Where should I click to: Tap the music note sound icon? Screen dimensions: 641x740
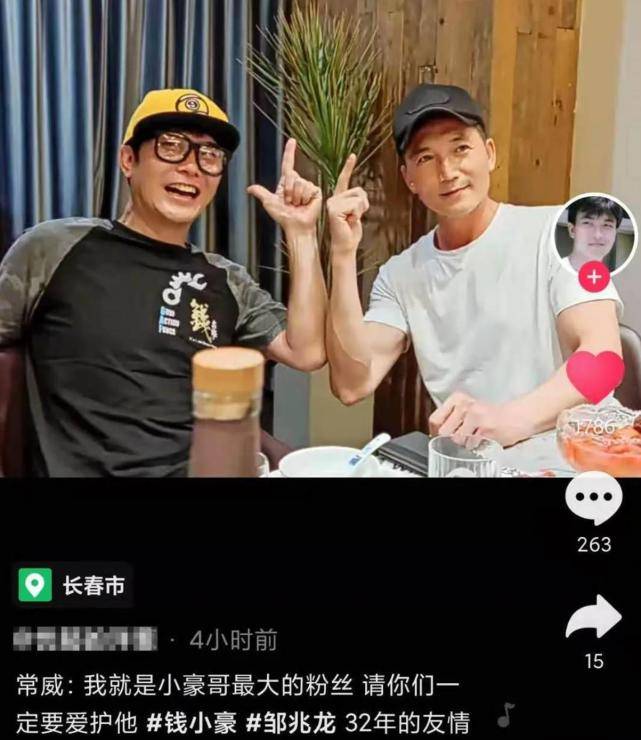(506, 715)
